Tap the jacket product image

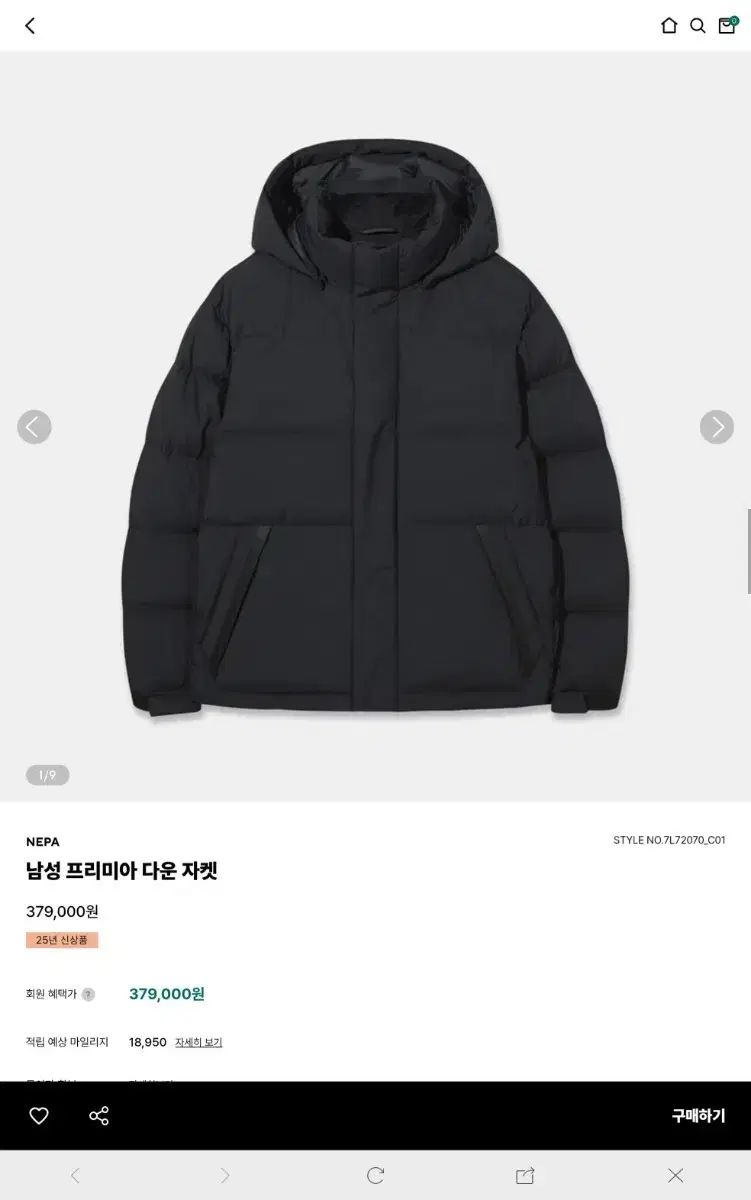click(375, 430)
